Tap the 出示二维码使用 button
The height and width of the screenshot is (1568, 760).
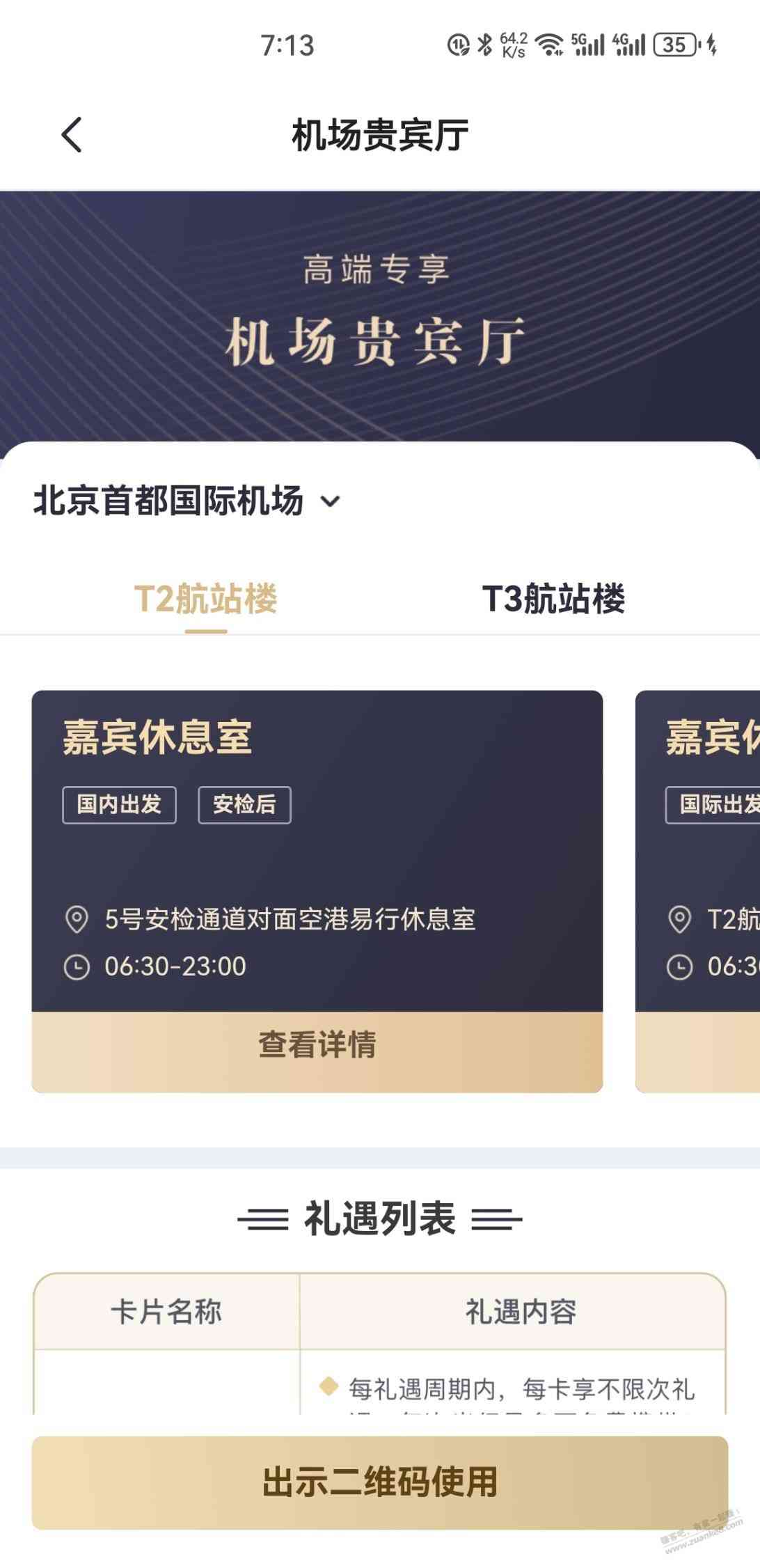(x=379, y=1482)
